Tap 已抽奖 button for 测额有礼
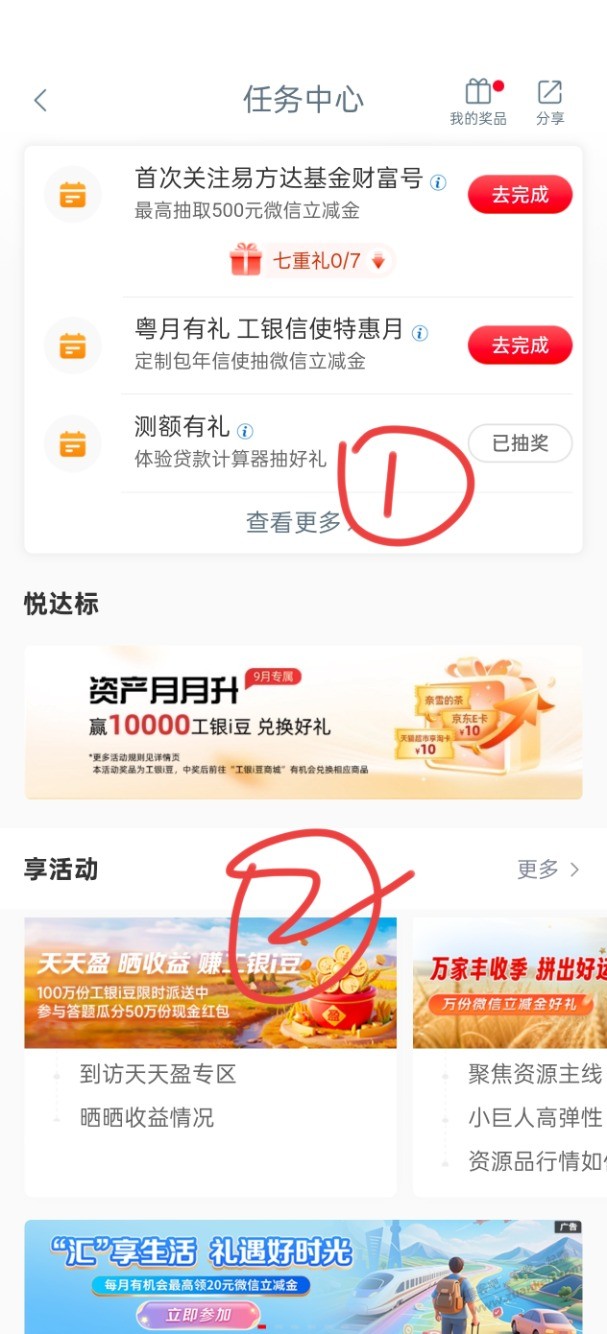Screen dimensions: 607x1334 click(520, 443)
